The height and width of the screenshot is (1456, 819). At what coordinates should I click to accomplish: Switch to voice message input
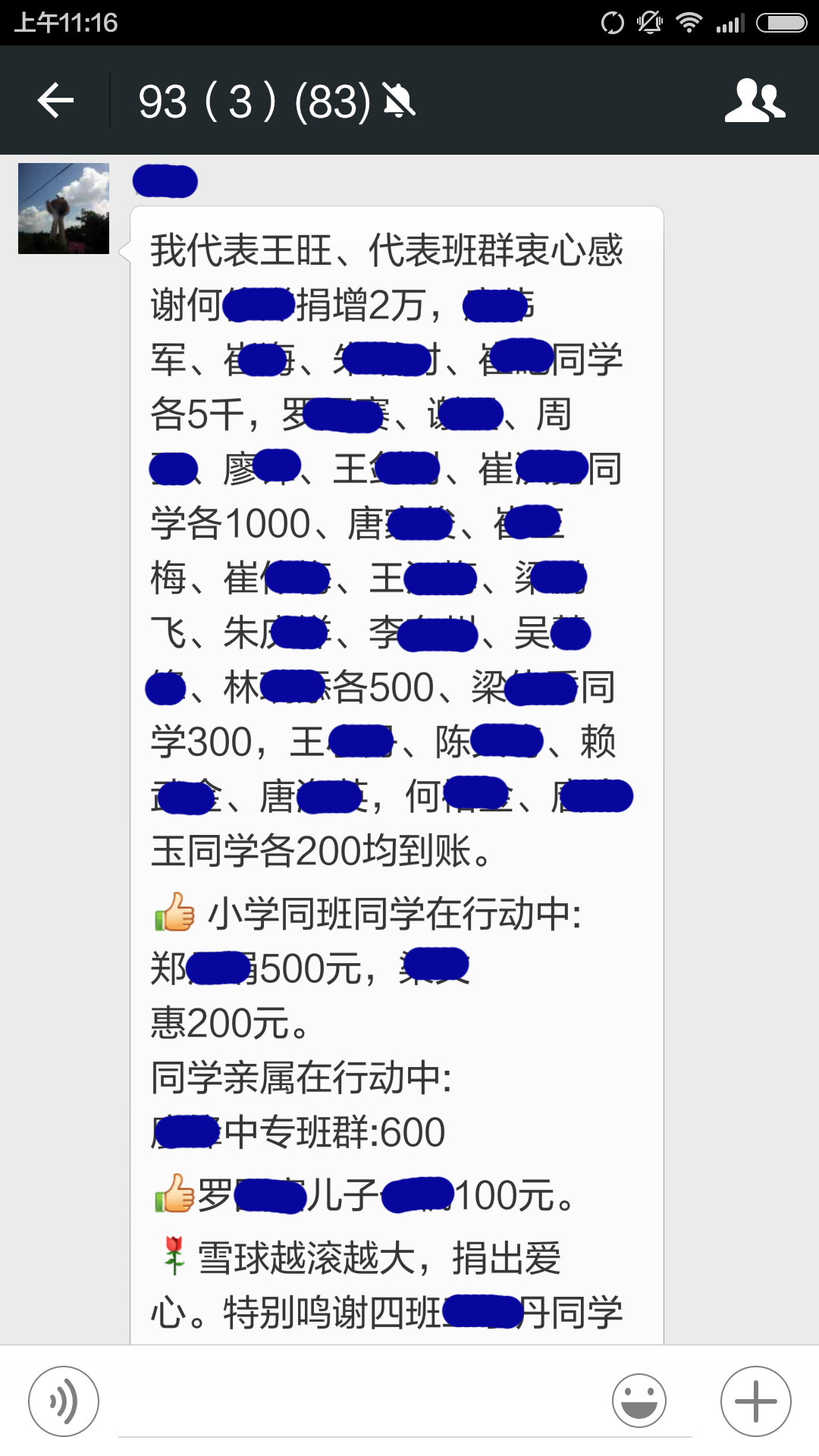(x=64, y=1401)
